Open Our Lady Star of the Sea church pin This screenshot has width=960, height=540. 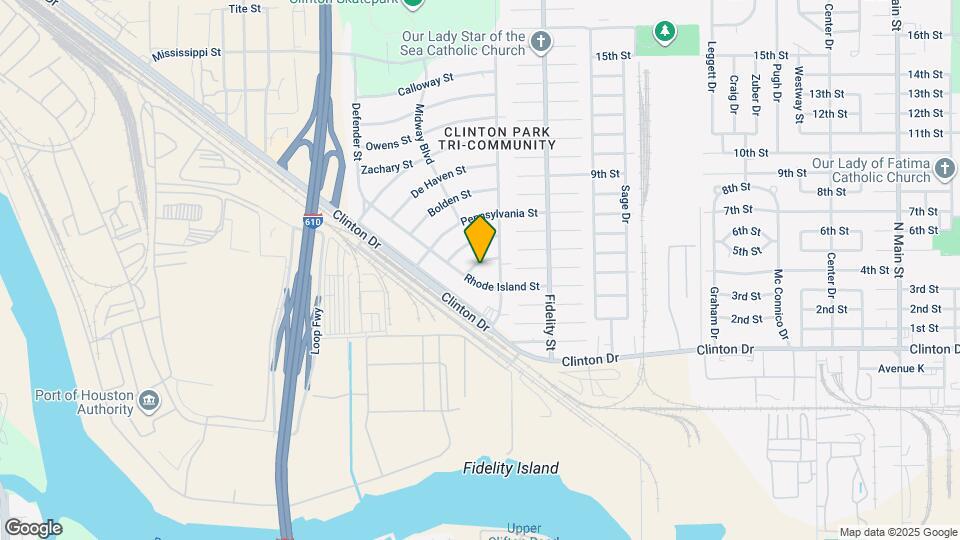[x=540, y=42]
